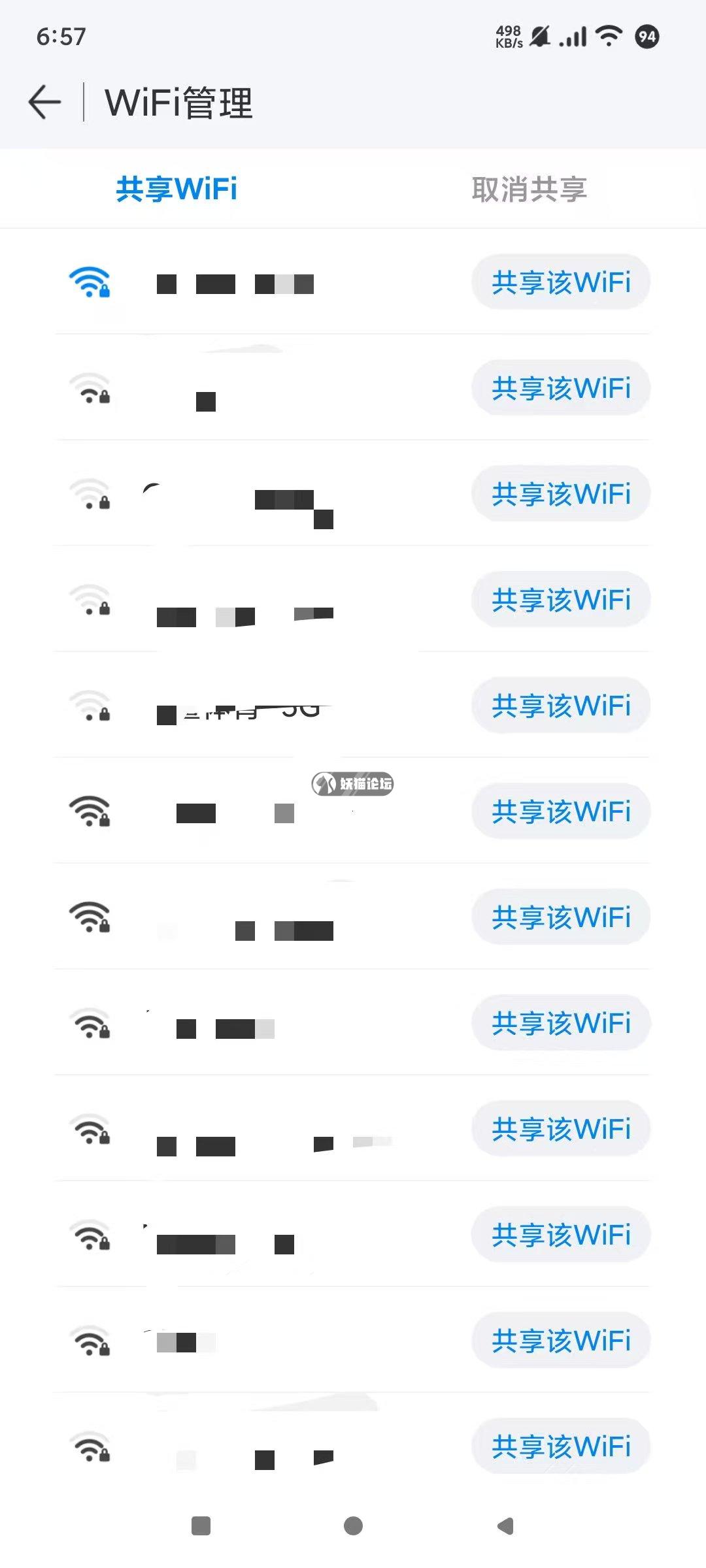The height and width of the screenshot is (1568, 706).
Task: Open the 取消共享 tab
Action: click(529, 189)
